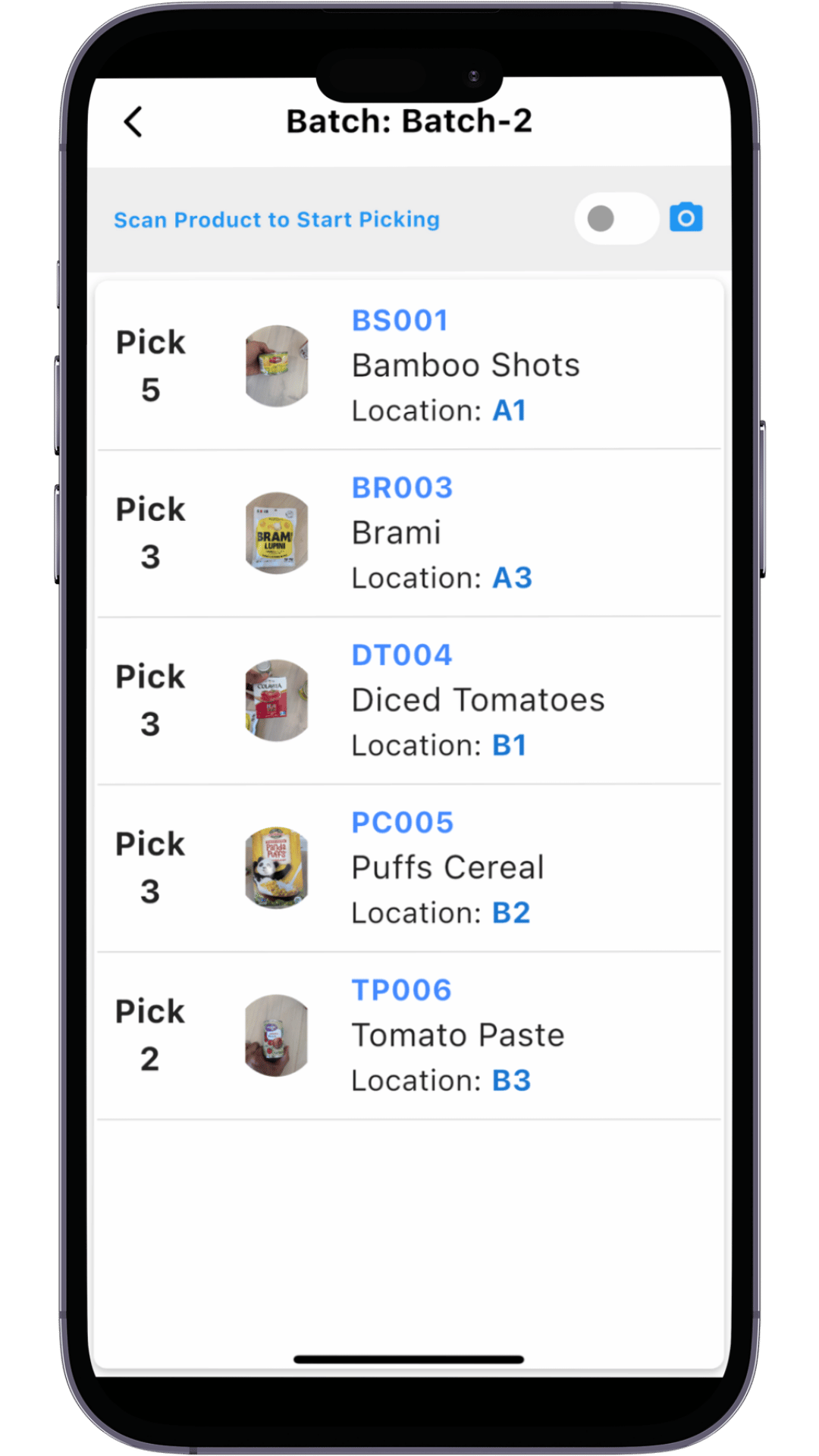
Task: Tap the Brami product image
Action: tap(277, 532)
